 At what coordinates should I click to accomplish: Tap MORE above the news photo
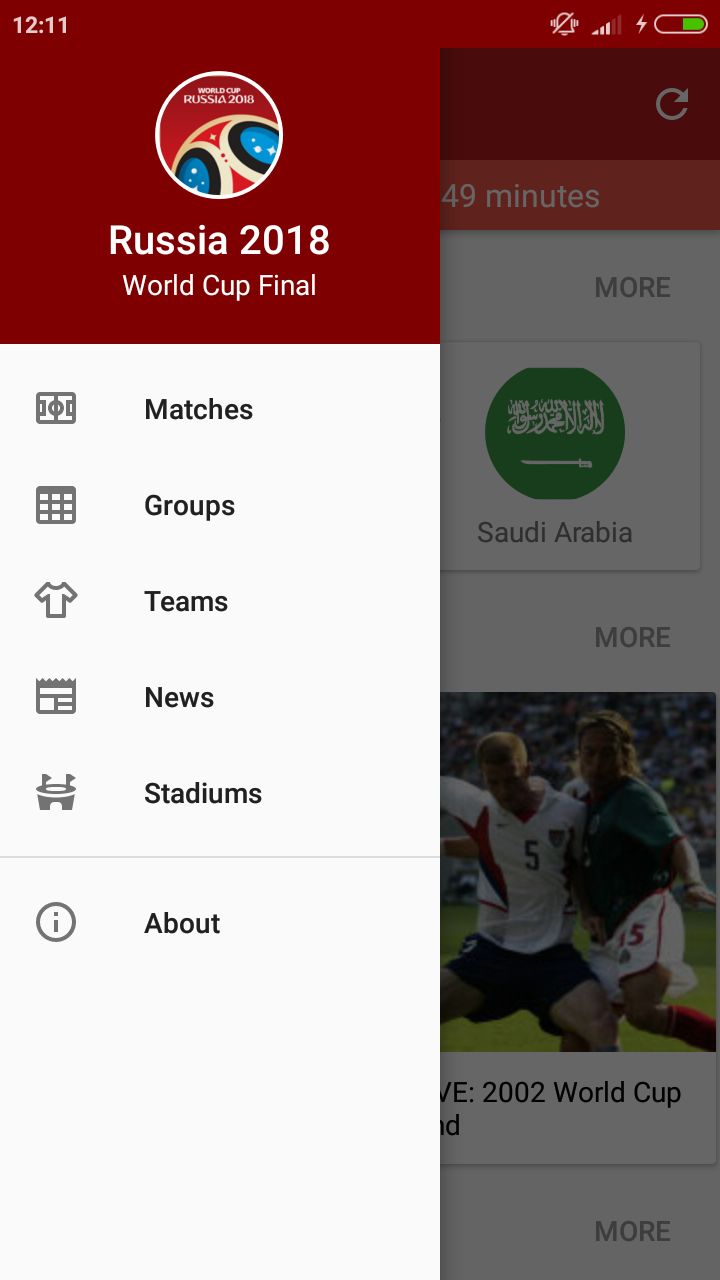click(633, 637)
